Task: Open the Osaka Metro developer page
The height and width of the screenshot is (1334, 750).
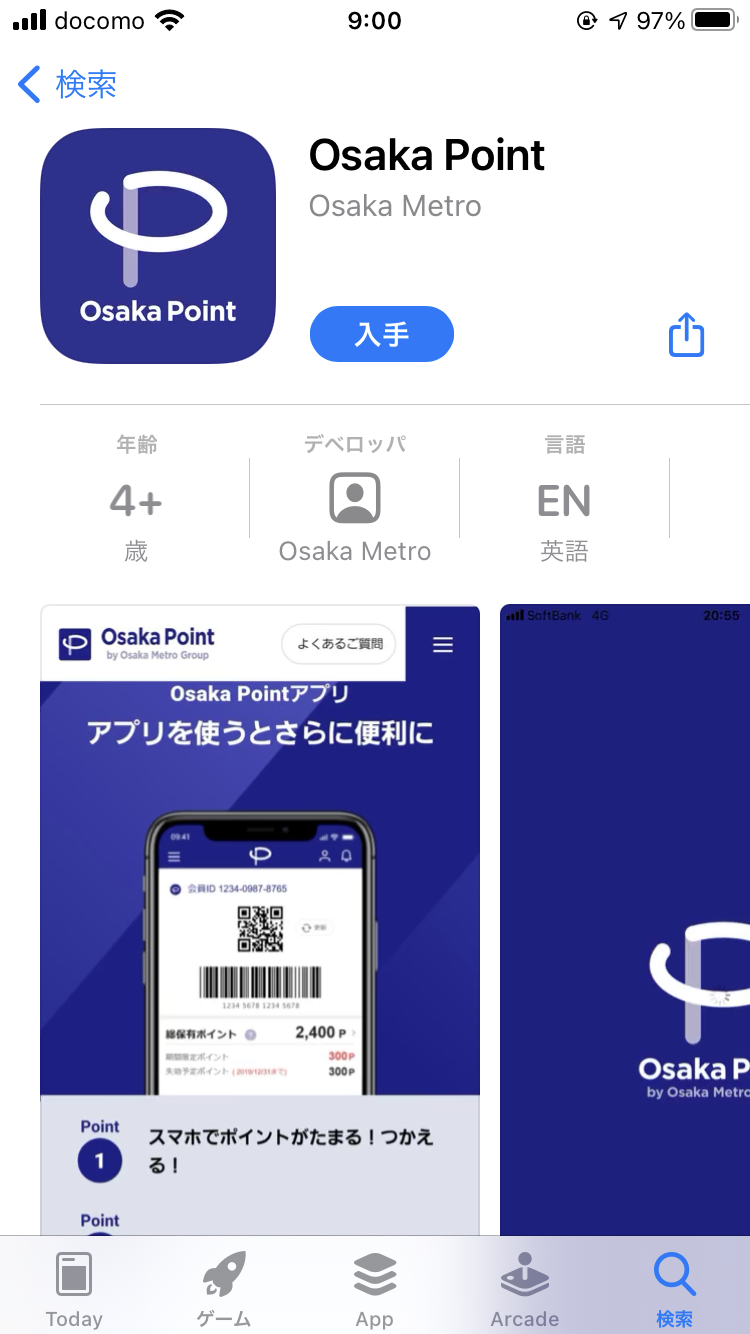Action: pyautogui.click(x=354, y=512)
